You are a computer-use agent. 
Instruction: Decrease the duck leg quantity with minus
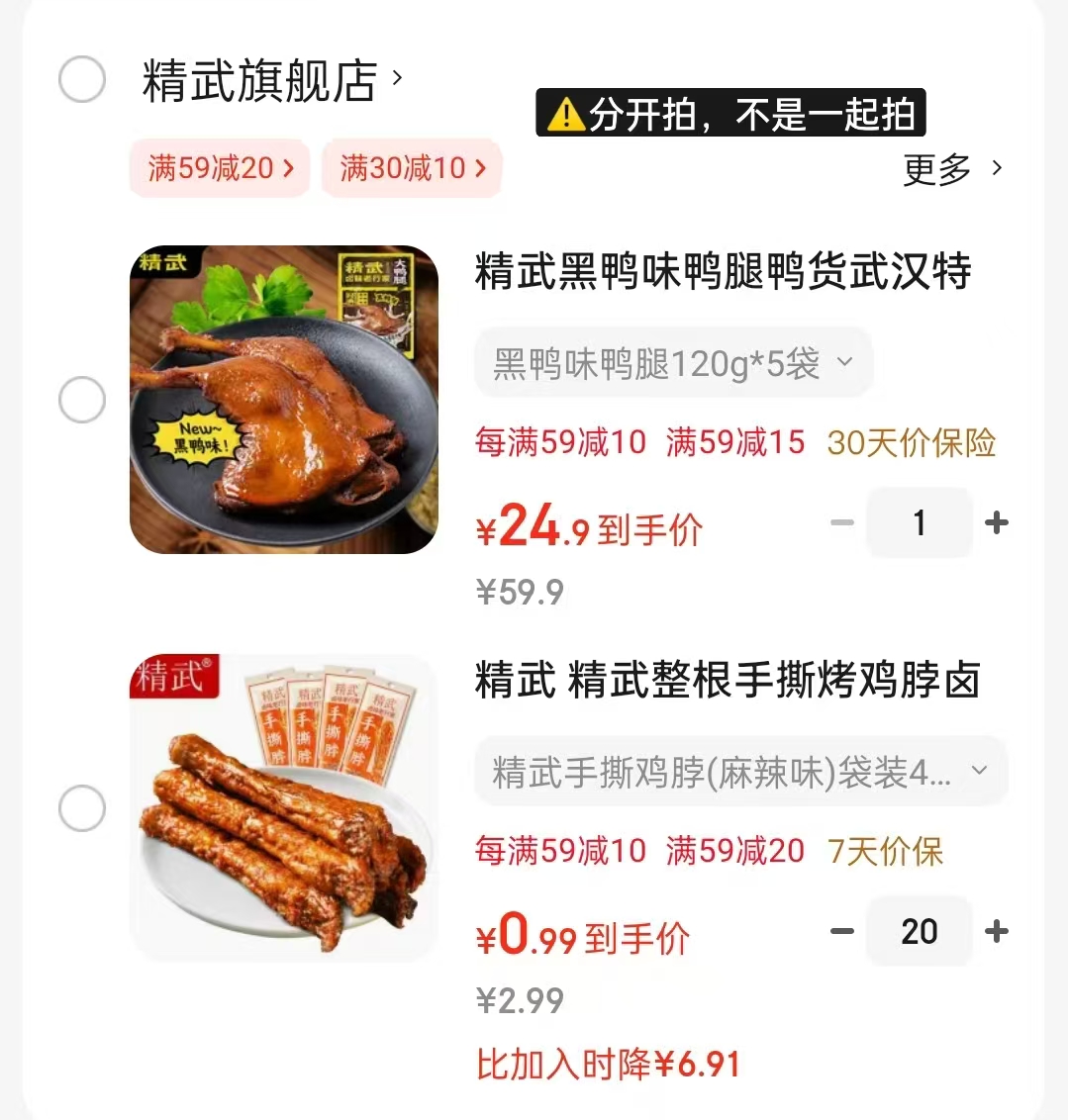click(841, 523)
